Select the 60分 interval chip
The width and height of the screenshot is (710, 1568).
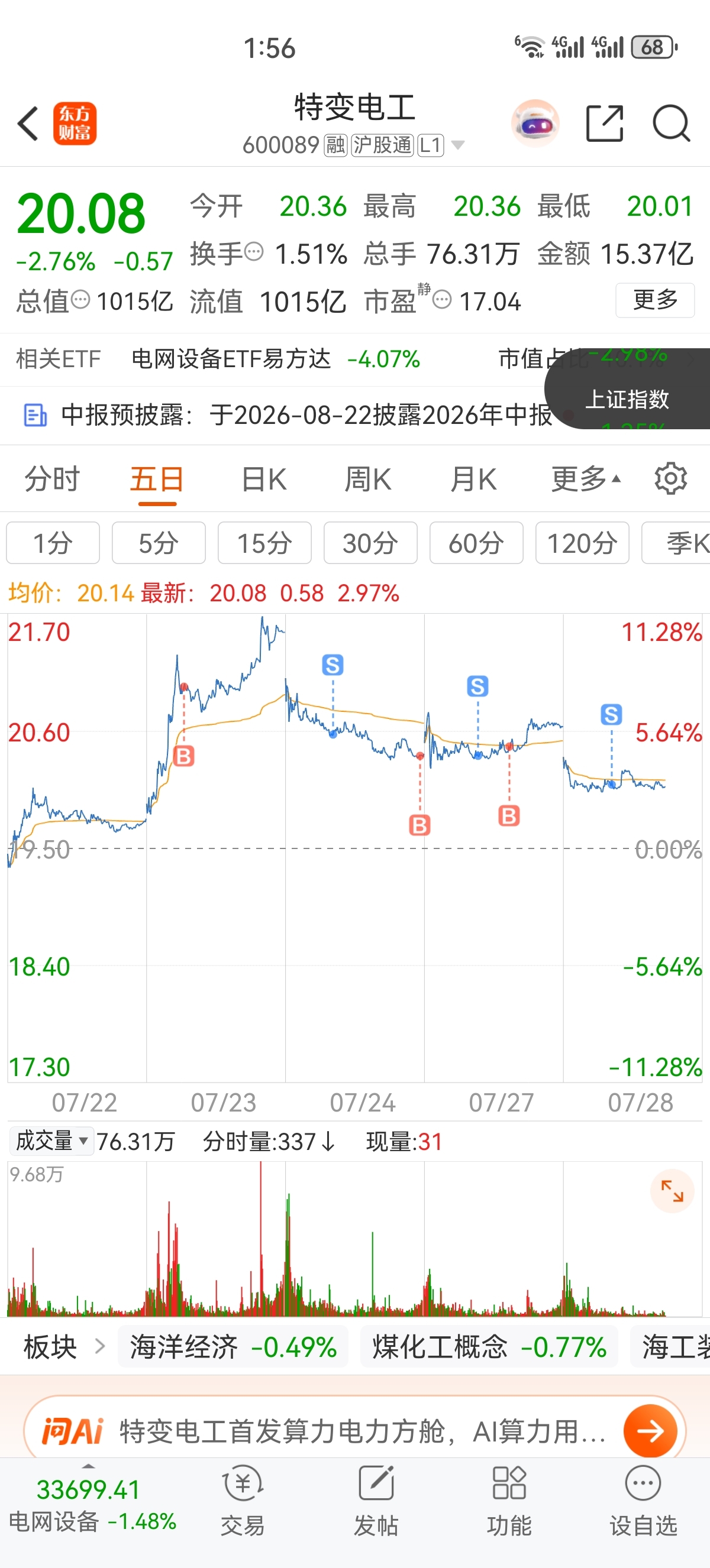click(x=476, y=543)
